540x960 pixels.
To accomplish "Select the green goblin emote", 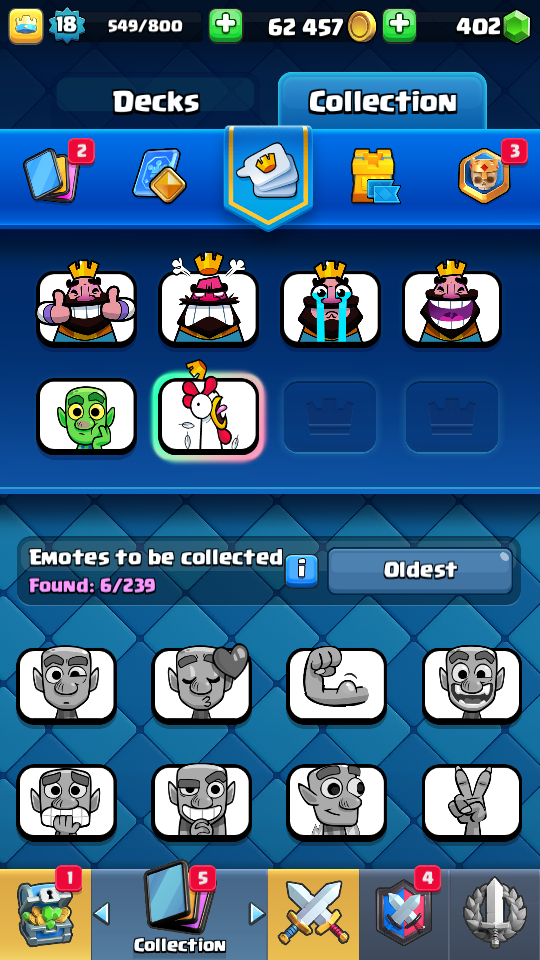I will coord(86,416).
